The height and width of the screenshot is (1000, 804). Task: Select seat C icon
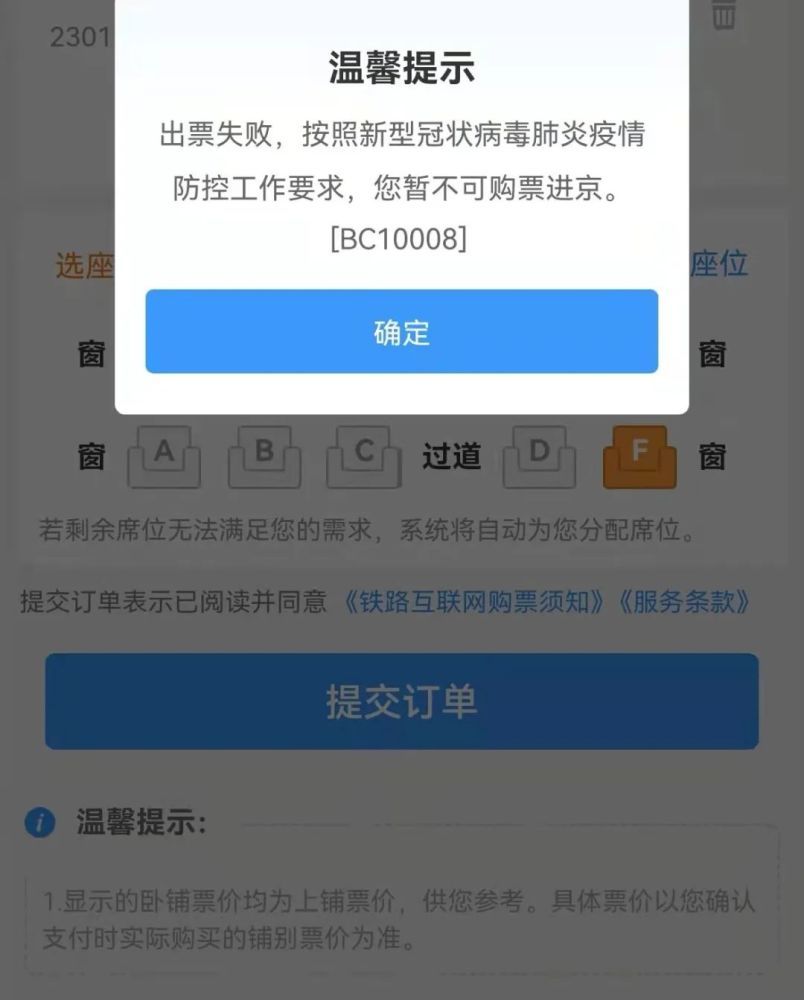362,457
